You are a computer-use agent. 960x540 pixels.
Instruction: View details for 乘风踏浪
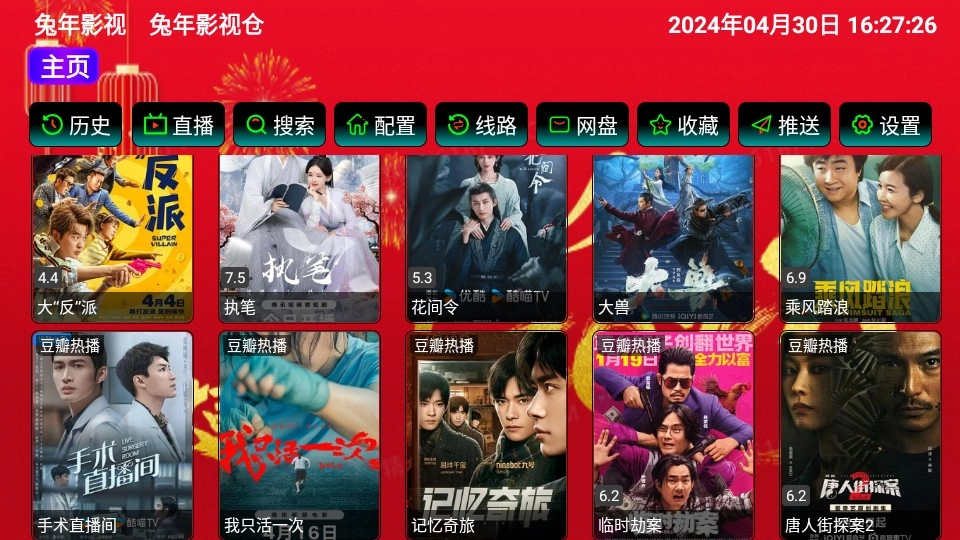(x=860, y=238)
